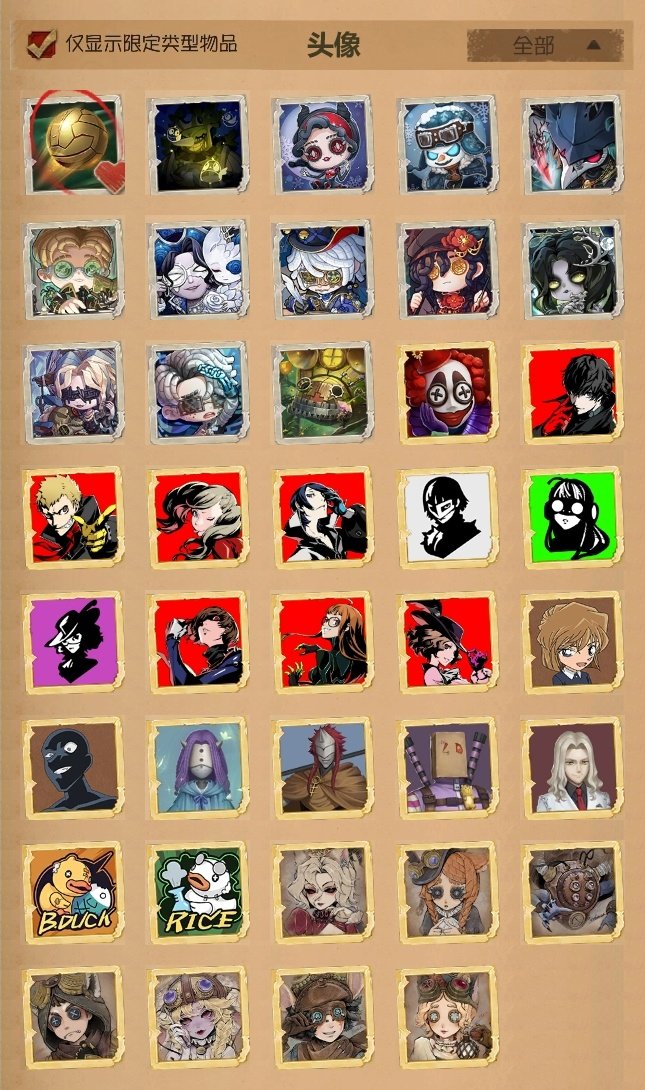Select the snowman with goggles avatar
Image resolution: width=645 pixels, height=1090 pixels.
pos(447,145)
